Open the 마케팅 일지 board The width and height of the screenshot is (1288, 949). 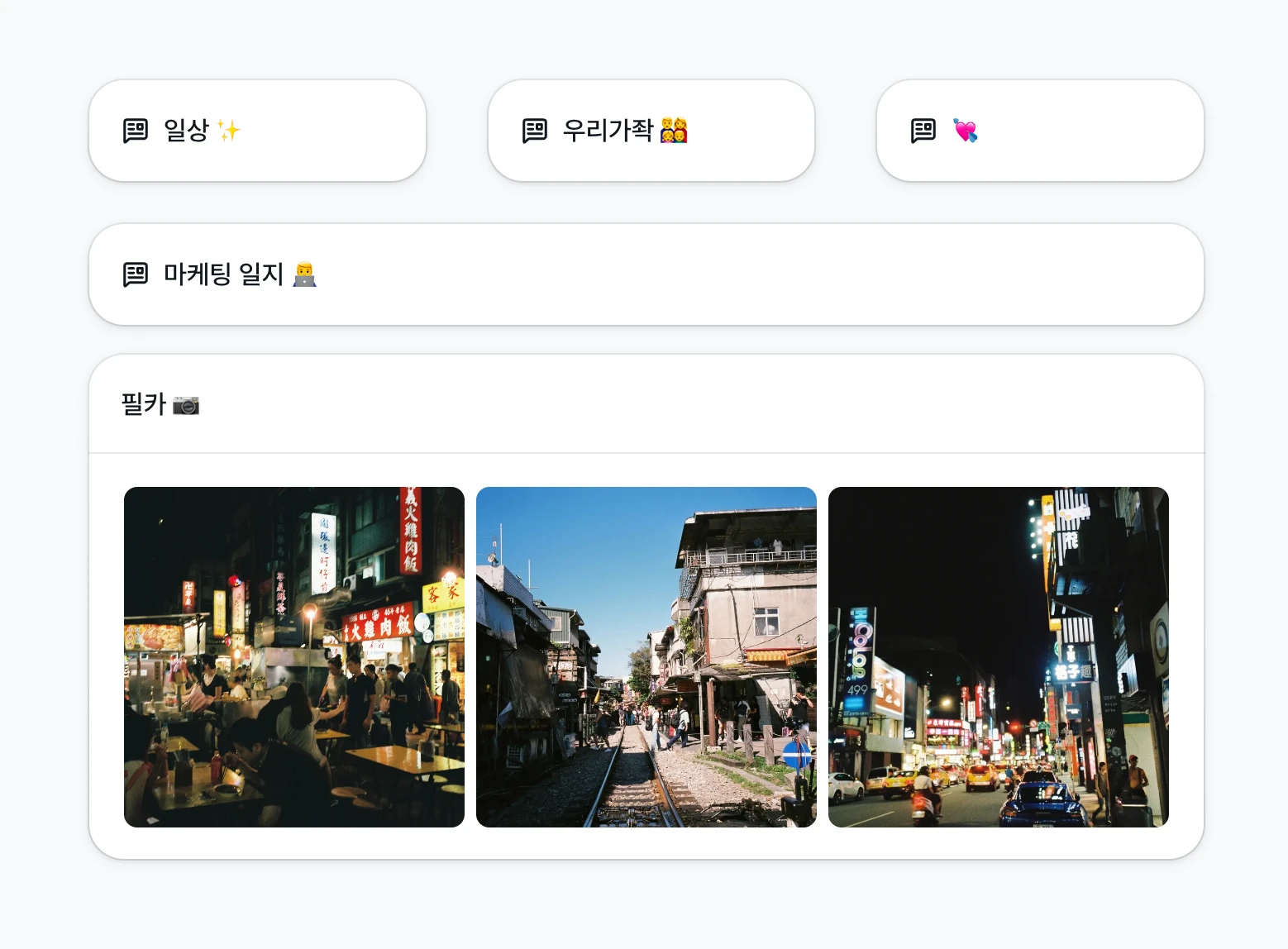click(x=646, y=274)
